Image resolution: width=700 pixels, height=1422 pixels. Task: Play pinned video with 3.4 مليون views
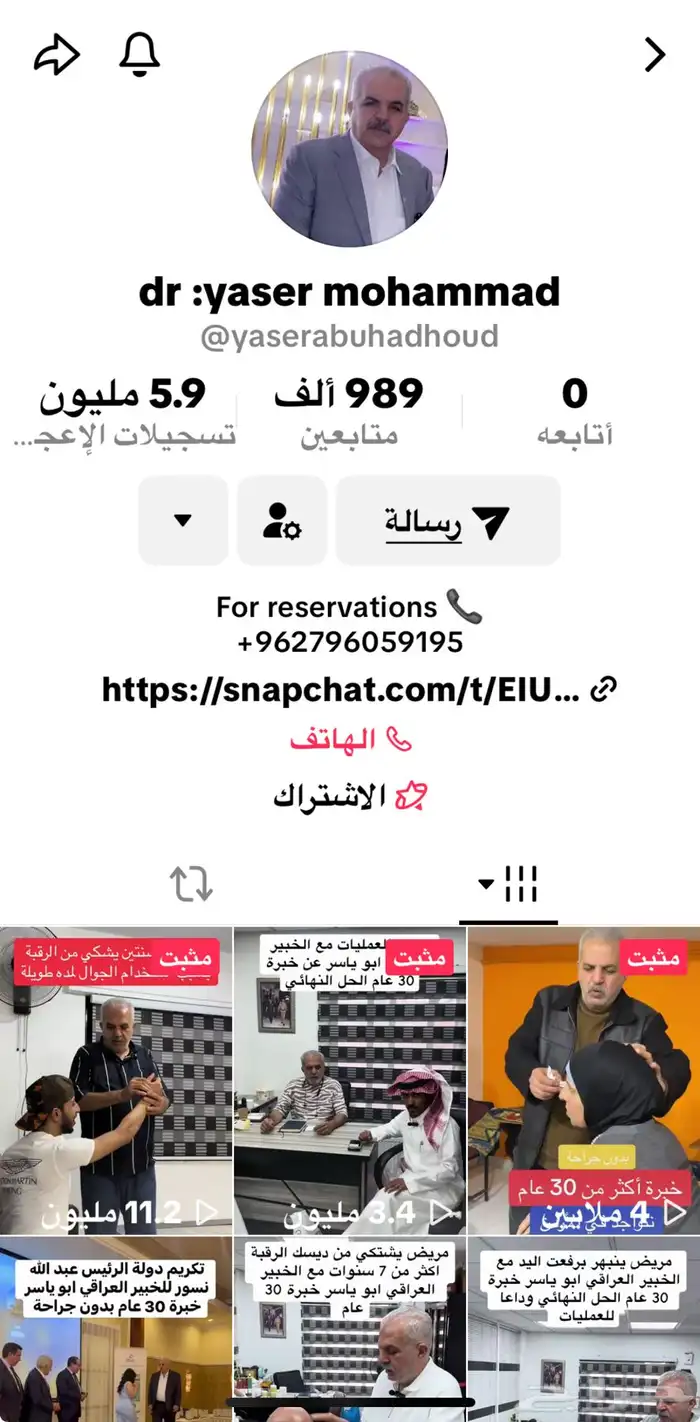coord(350,1080)
